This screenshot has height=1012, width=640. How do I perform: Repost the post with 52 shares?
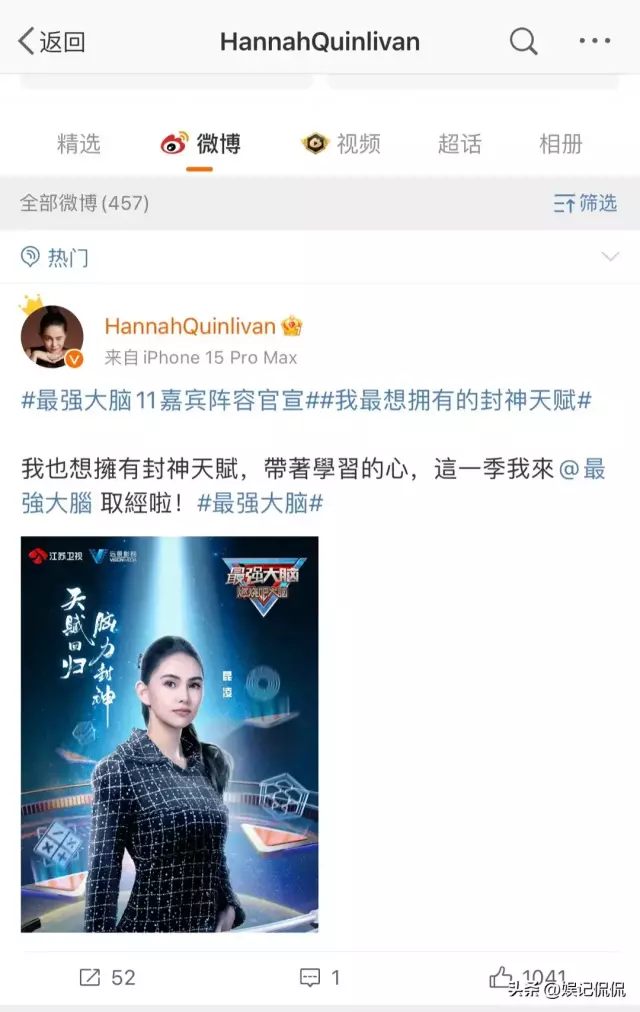click(106, 977)
